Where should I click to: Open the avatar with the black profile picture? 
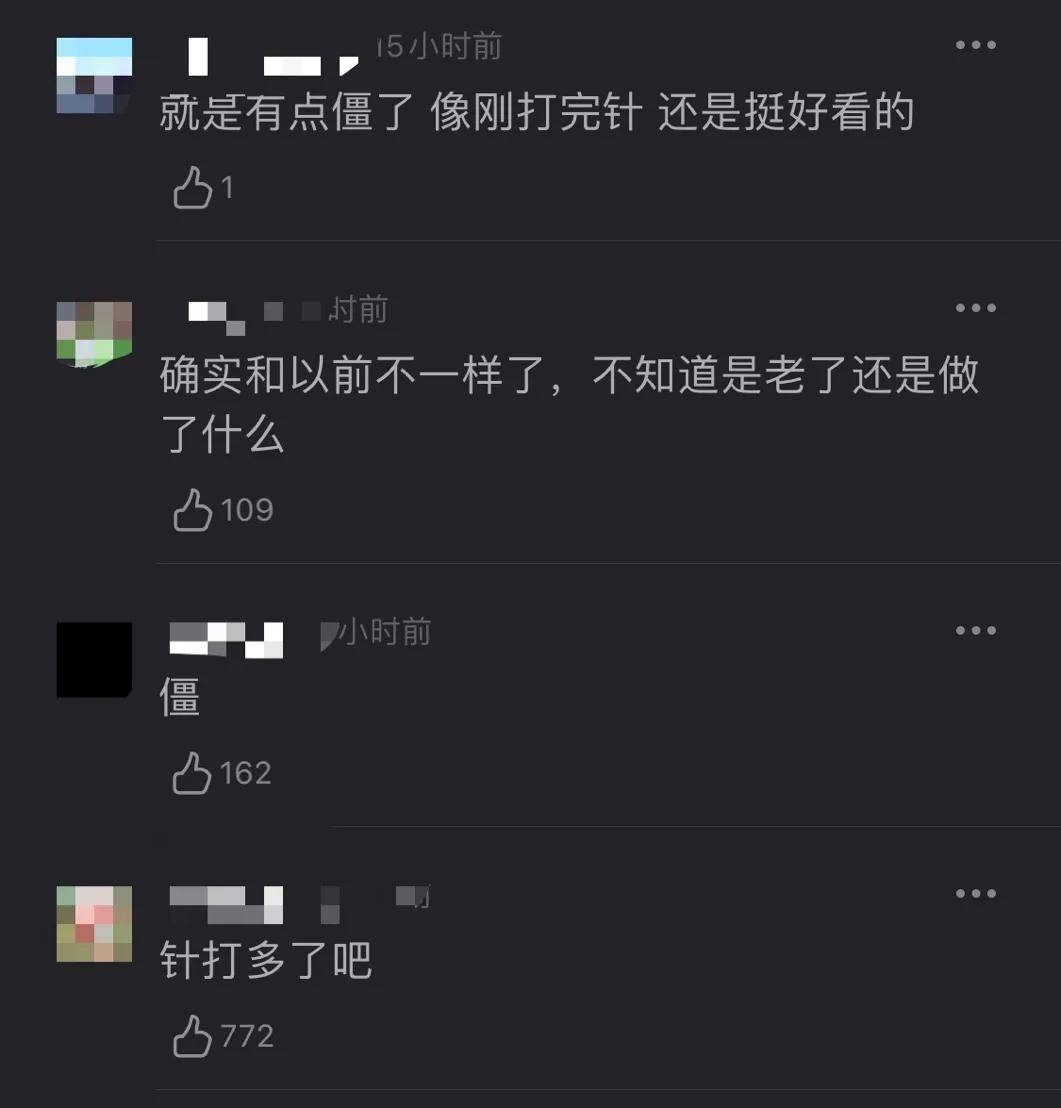93,660
